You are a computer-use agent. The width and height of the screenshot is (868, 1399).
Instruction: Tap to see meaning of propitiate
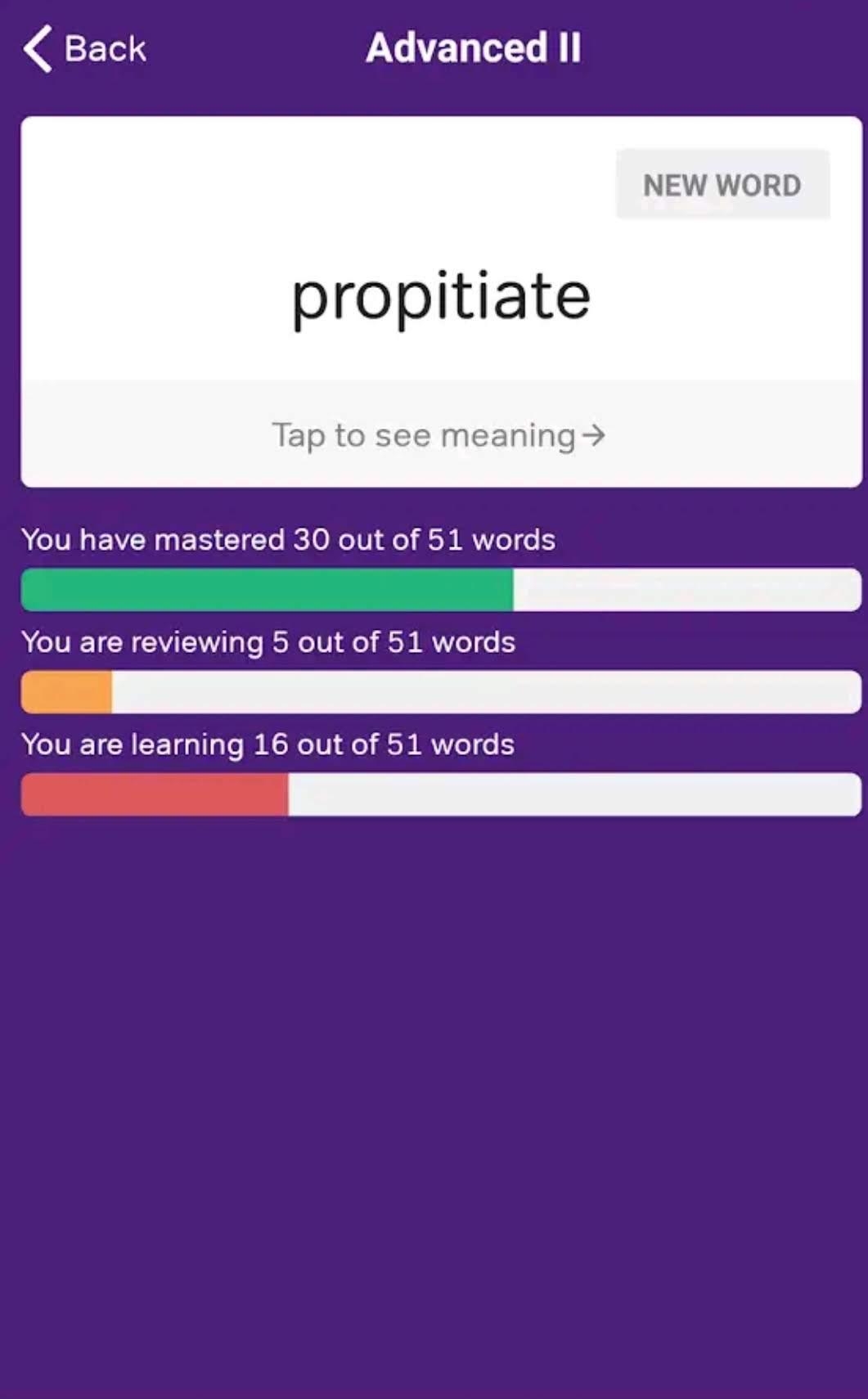(439, 435)
